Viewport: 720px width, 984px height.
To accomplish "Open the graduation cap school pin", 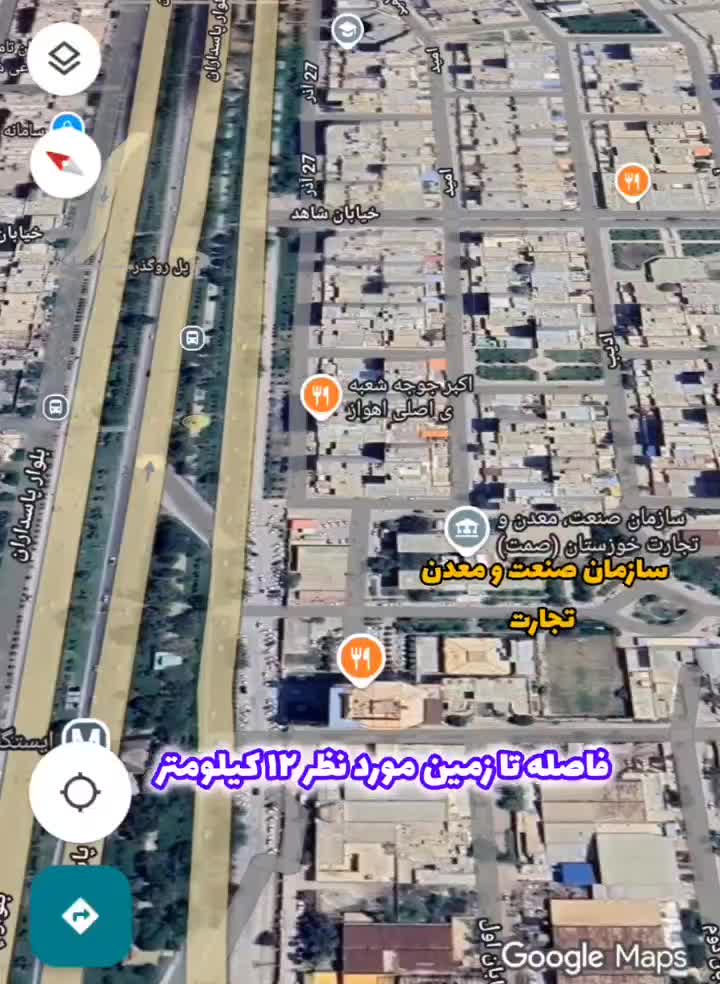I will coord(347,31).
